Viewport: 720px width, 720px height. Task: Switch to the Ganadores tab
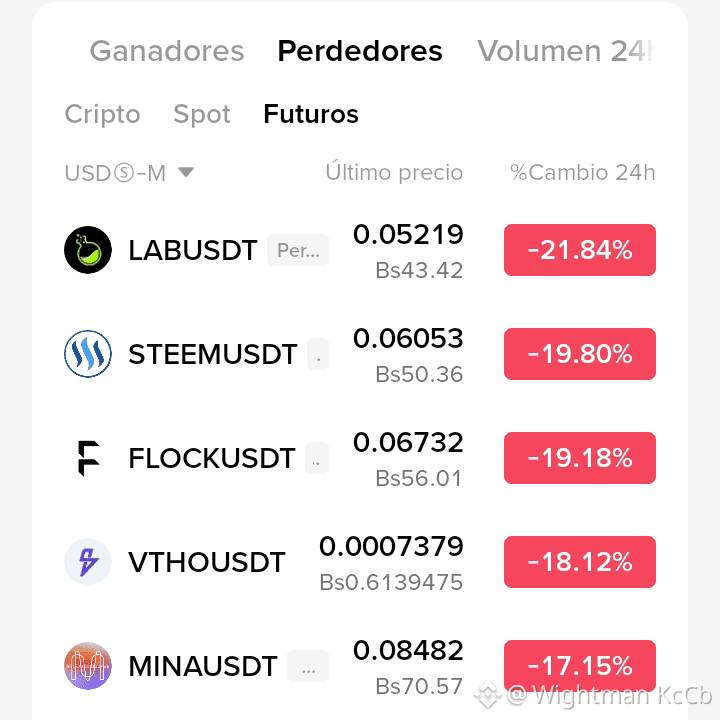pyautogui.click(x=167, y=51)
